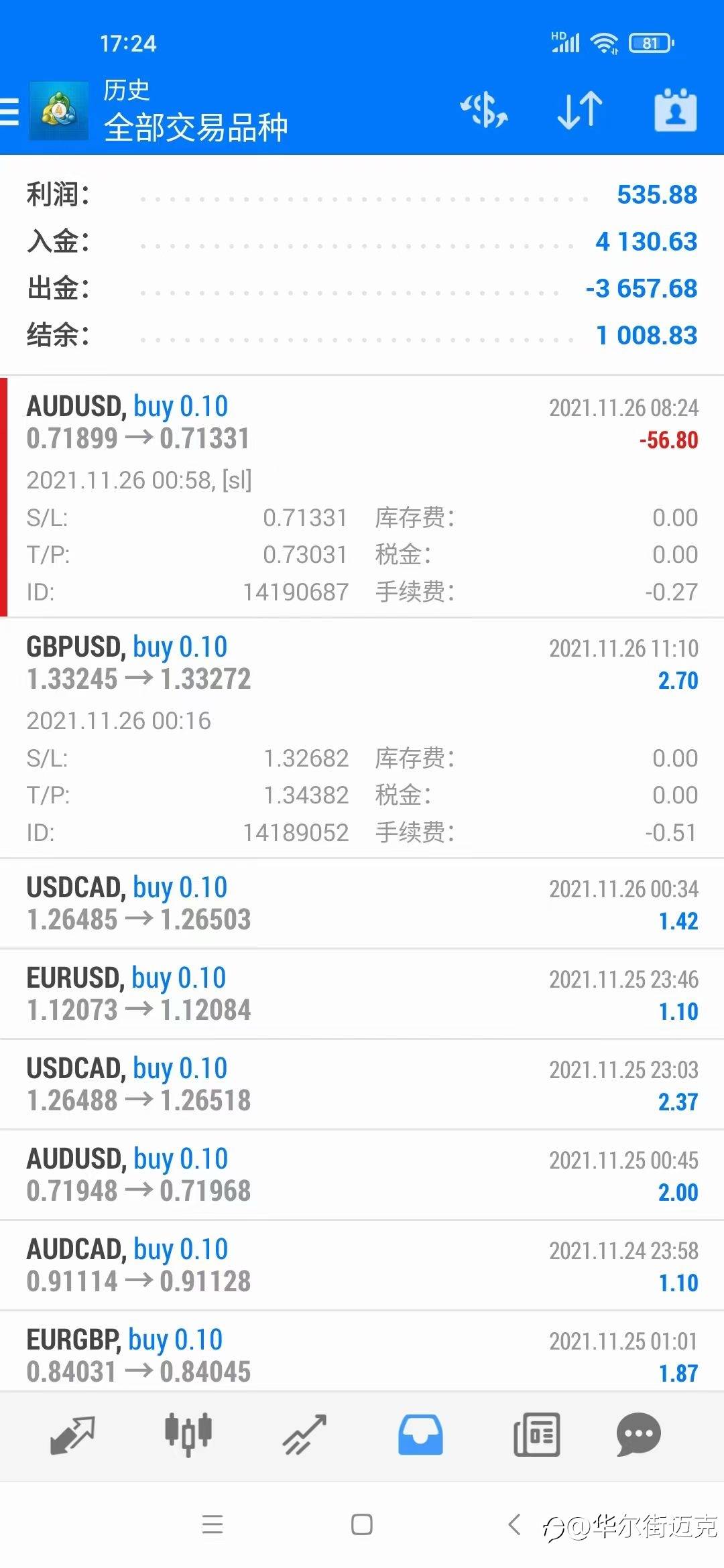Switch to the trade tab with trend arrow
This screenshot has width=724, height=1568.
pyautogui.click(x=304, y=1435)
